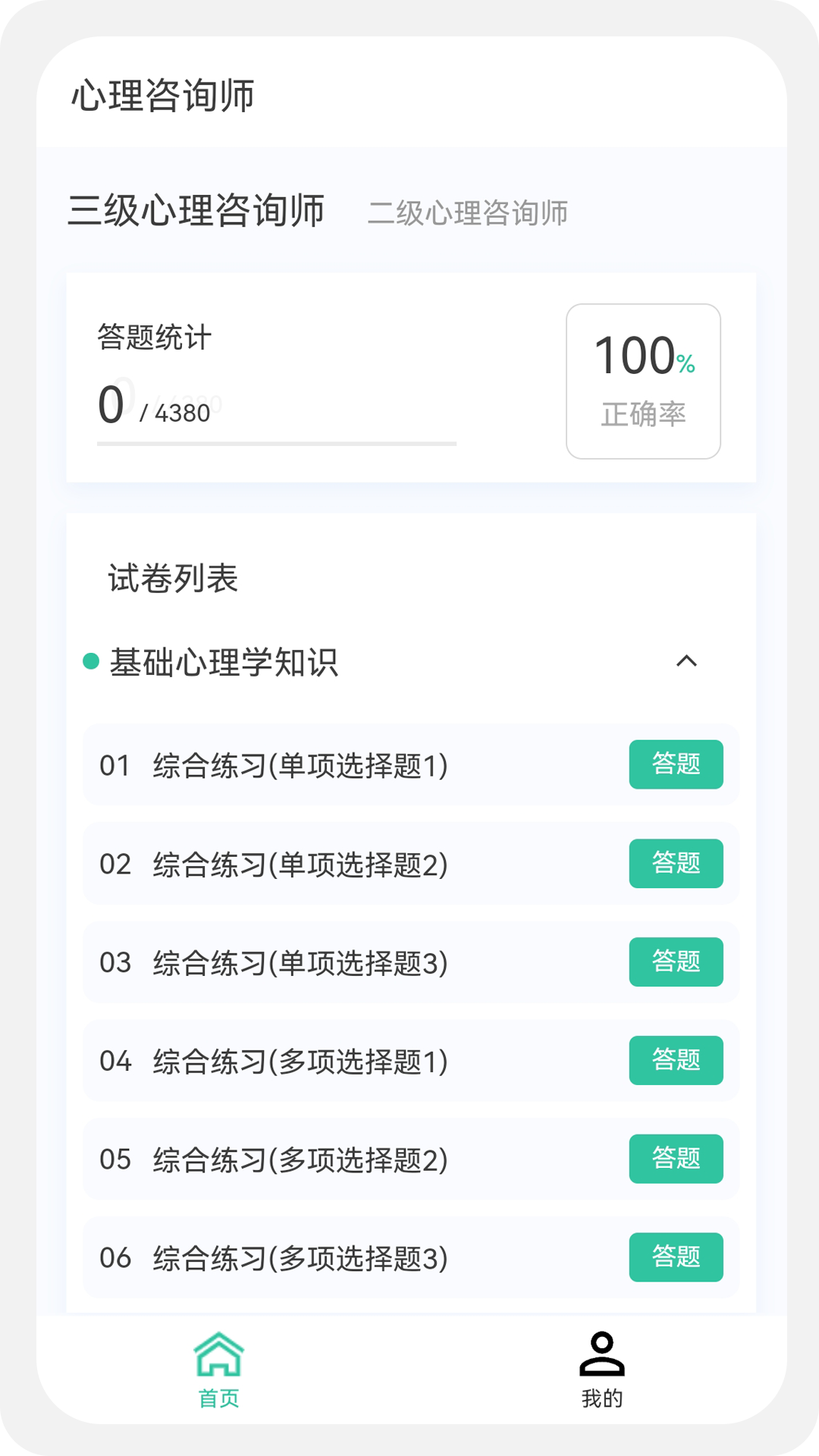Click the 答题统计 progress bar
The height and width of the screenshot is (1456, 819).
click(276, 444)
